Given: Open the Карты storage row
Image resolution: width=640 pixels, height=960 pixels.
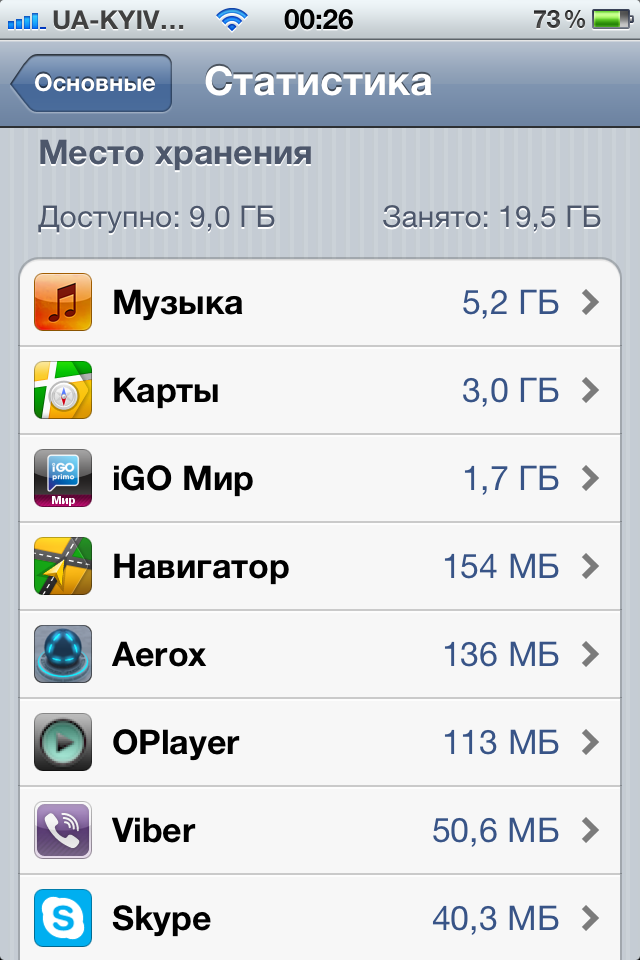Looking at the screenshot, I should coord(320,390).
